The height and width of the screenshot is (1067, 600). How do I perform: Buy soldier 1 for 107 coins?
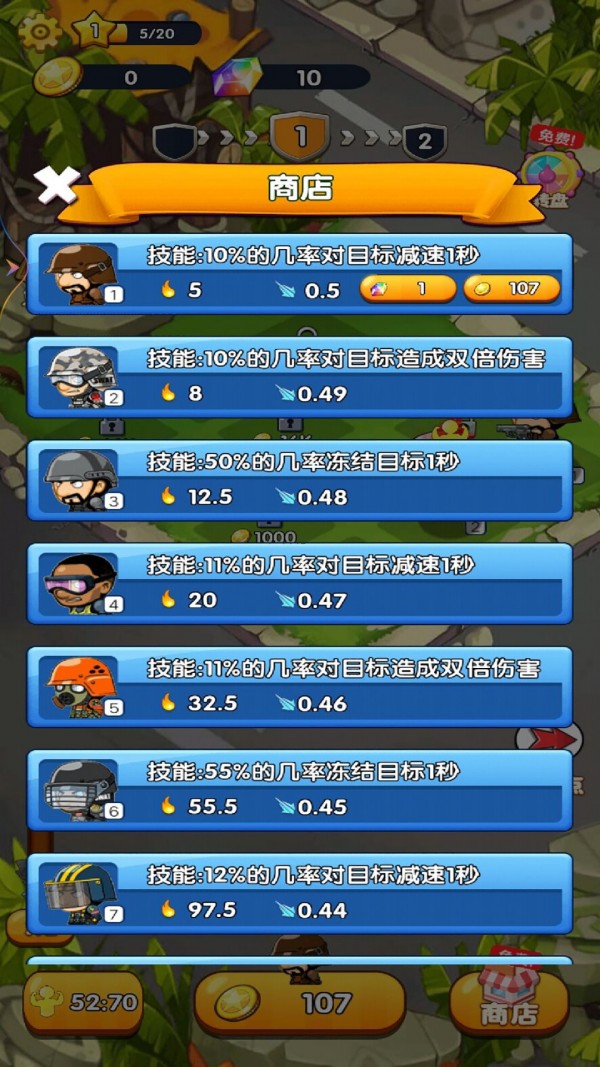point(511,289)
